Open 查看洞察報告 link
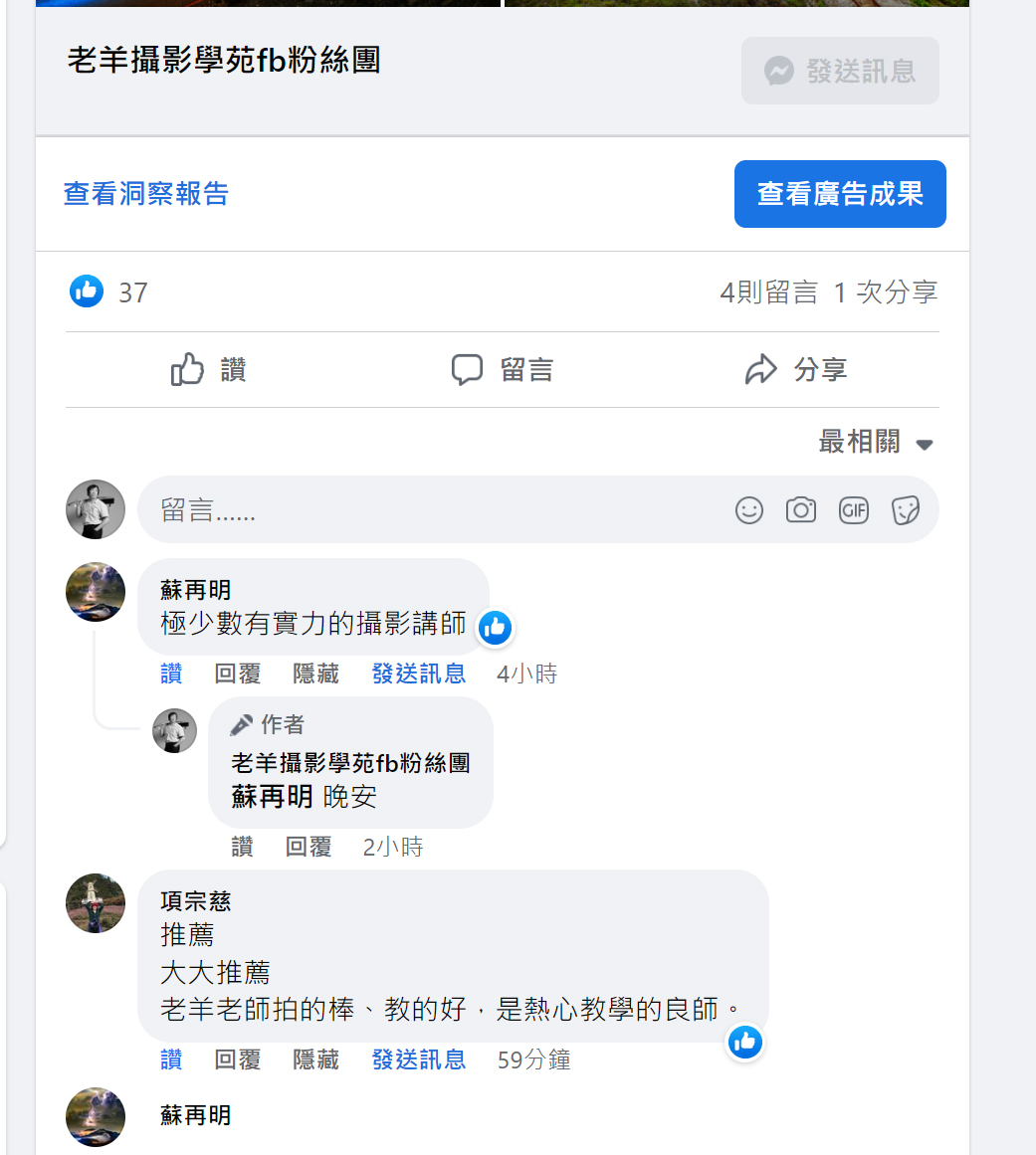This screenshot has width=1036, height=1155. click(146, 193)
